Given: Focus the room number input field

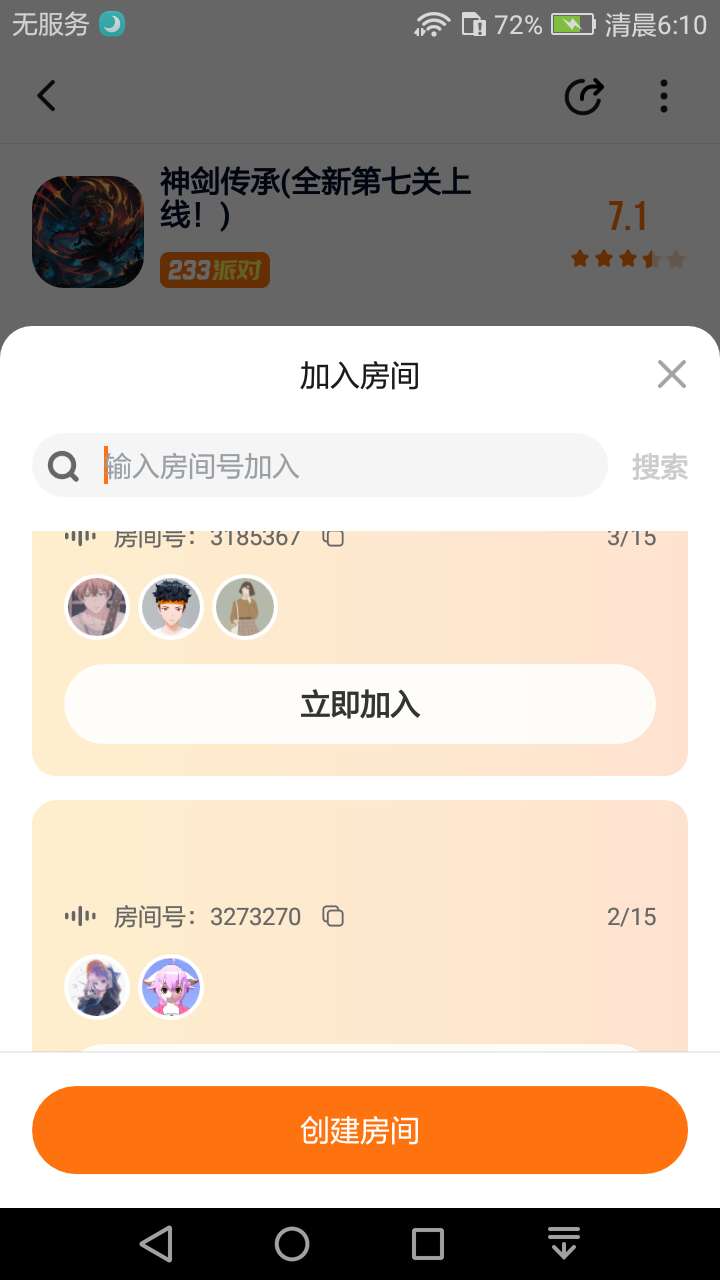Looking at the screenshot, I should (x=340, y=466).
